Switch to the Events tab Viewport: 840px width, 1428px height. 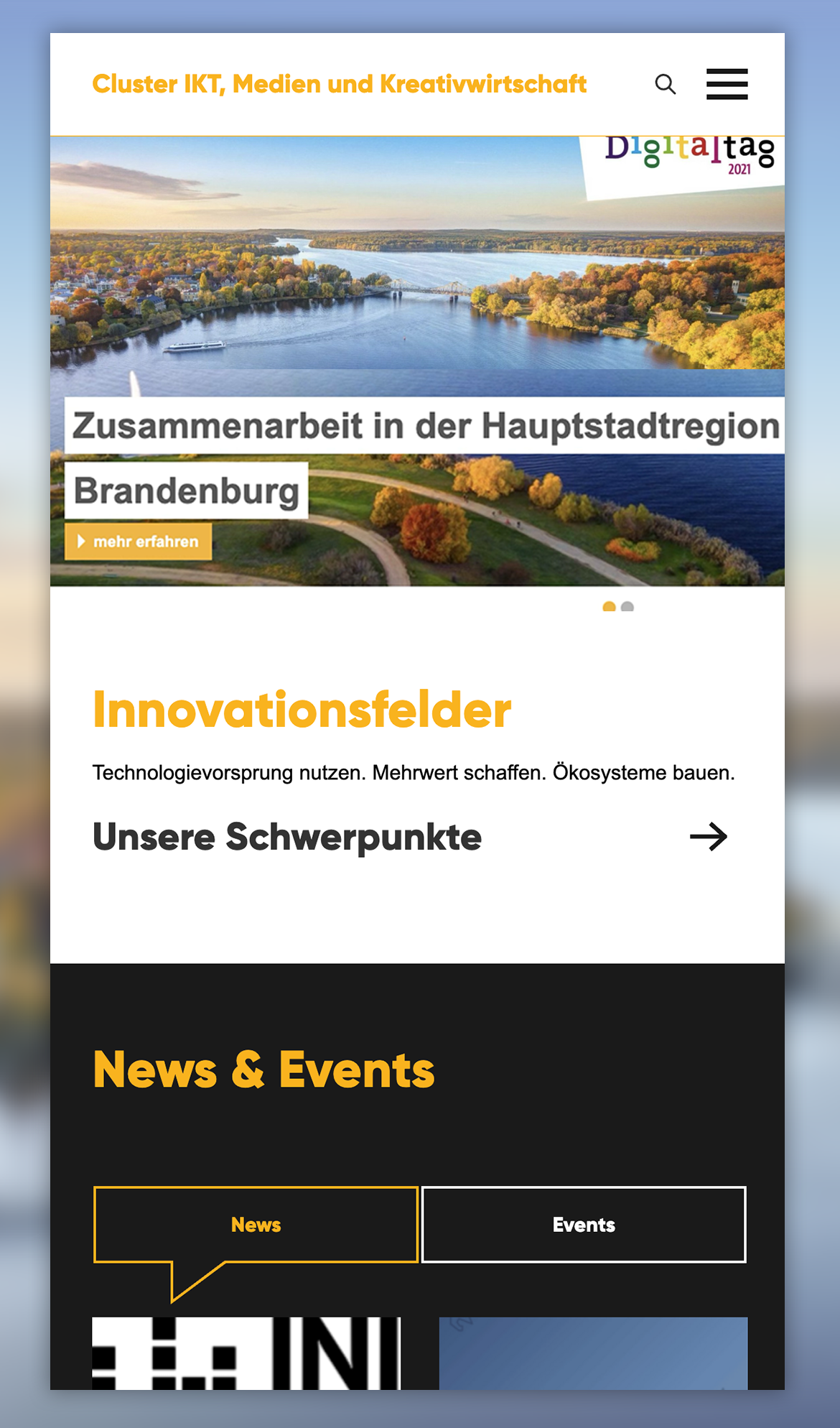pyautogui.click(x=584, y=1225)
